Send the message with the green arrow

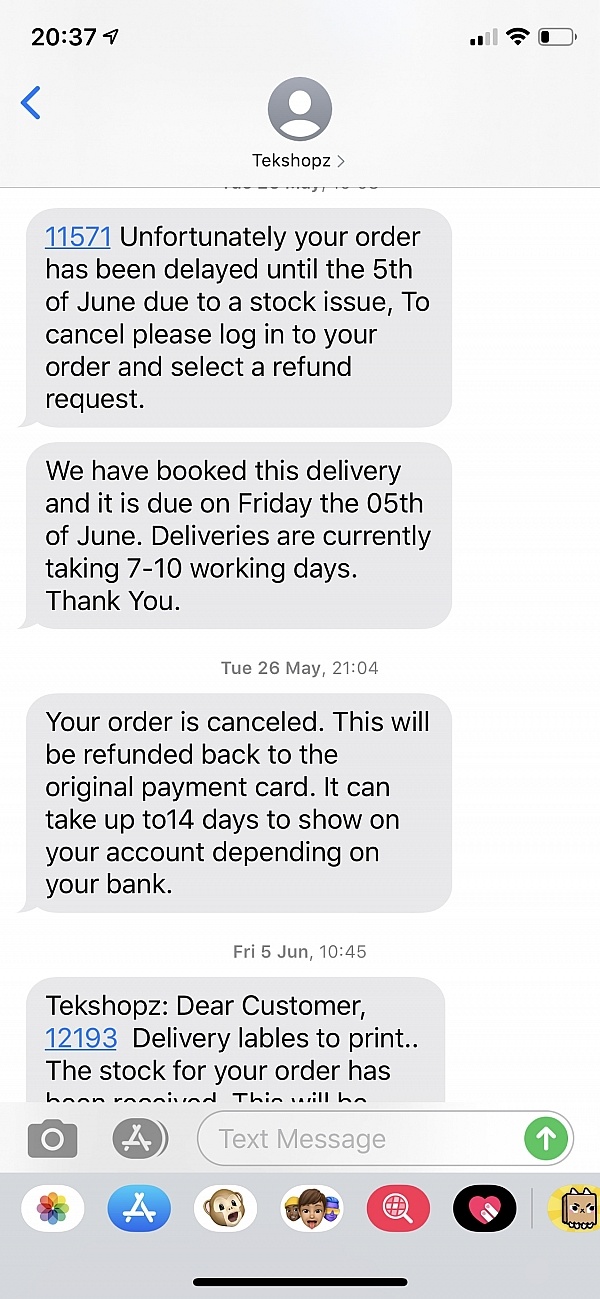[546, 1138]
